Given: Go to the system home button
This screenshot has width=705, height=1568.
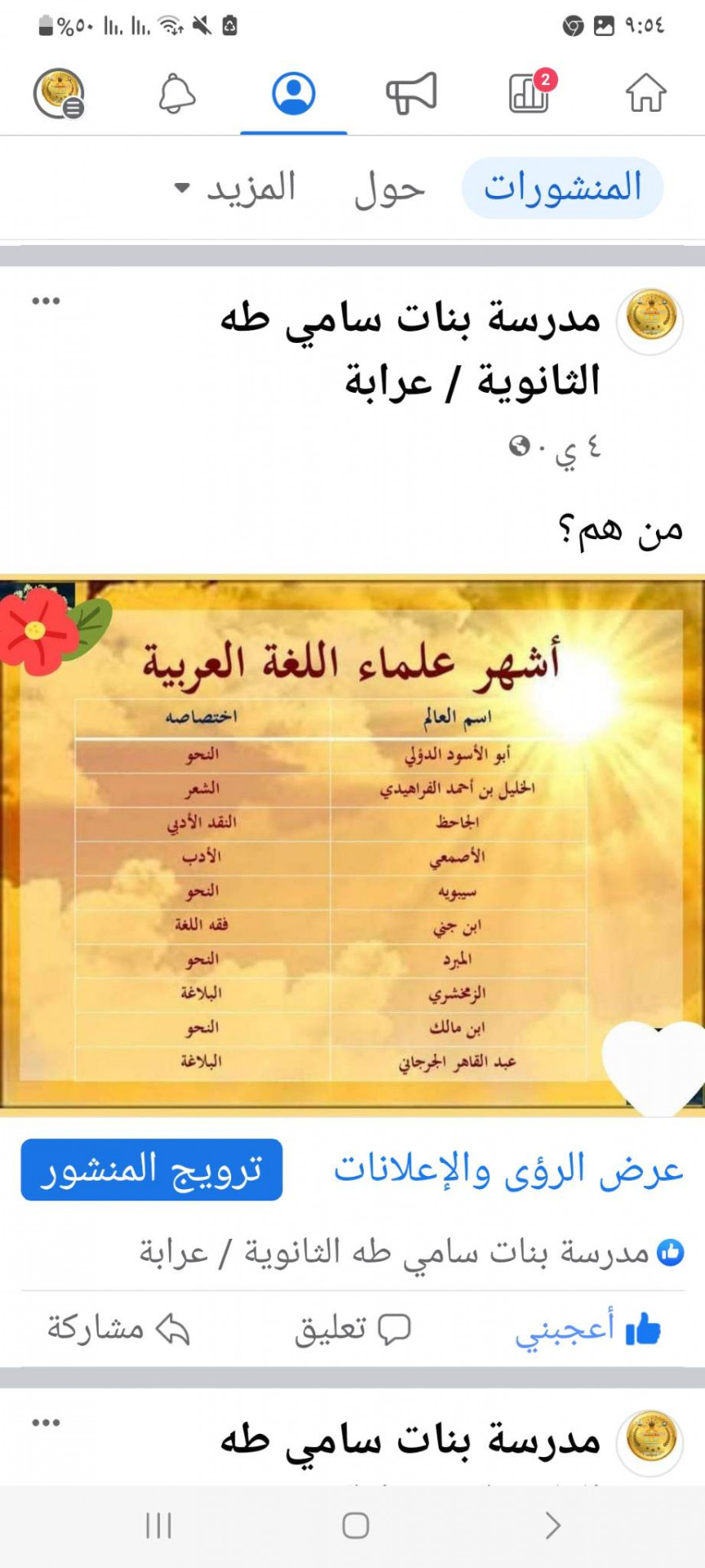Looking at the screenshot, I should tap(355, 1526).
